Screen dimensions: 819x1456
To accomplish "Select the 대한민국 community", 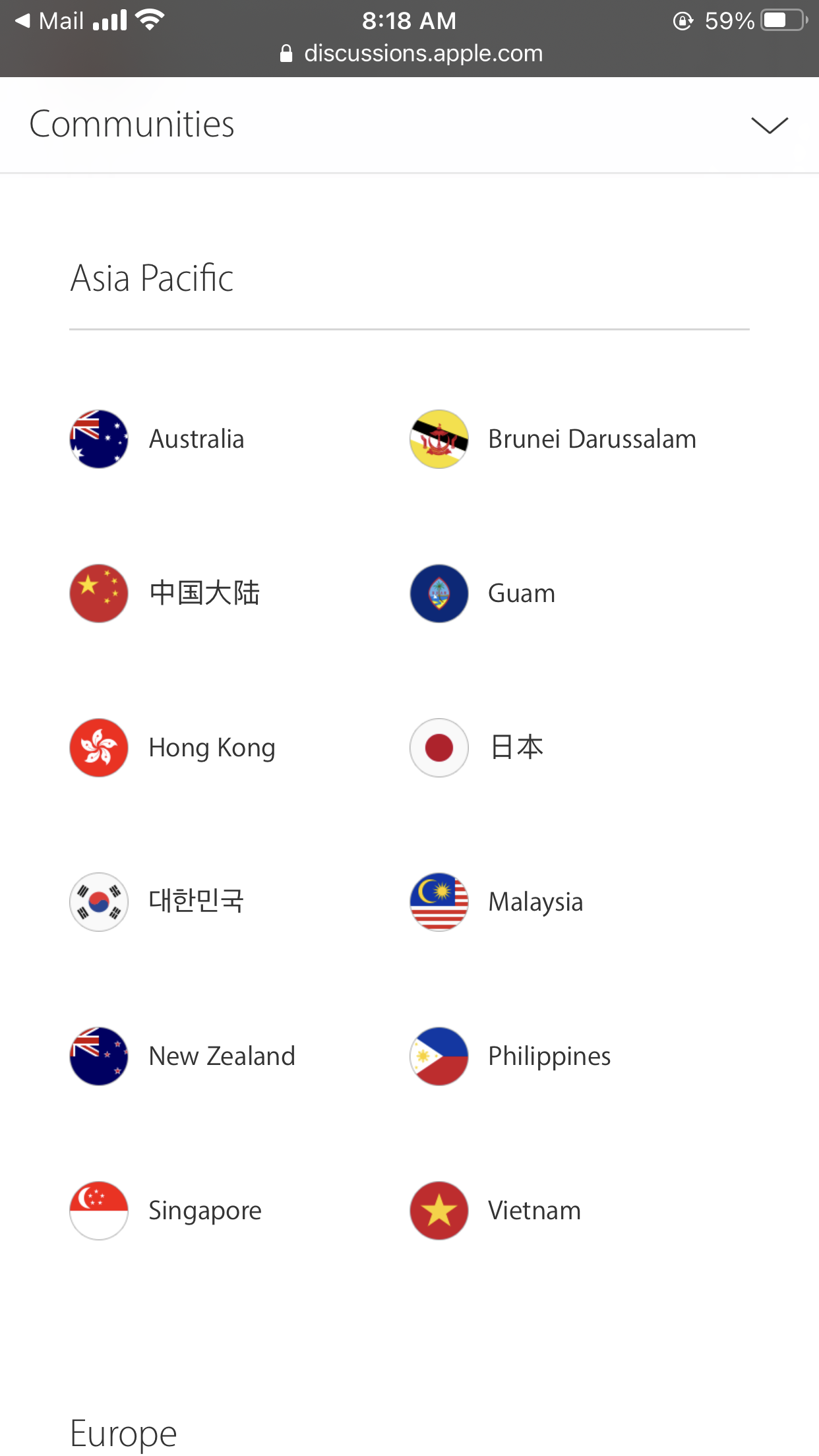I will point(196,901).
